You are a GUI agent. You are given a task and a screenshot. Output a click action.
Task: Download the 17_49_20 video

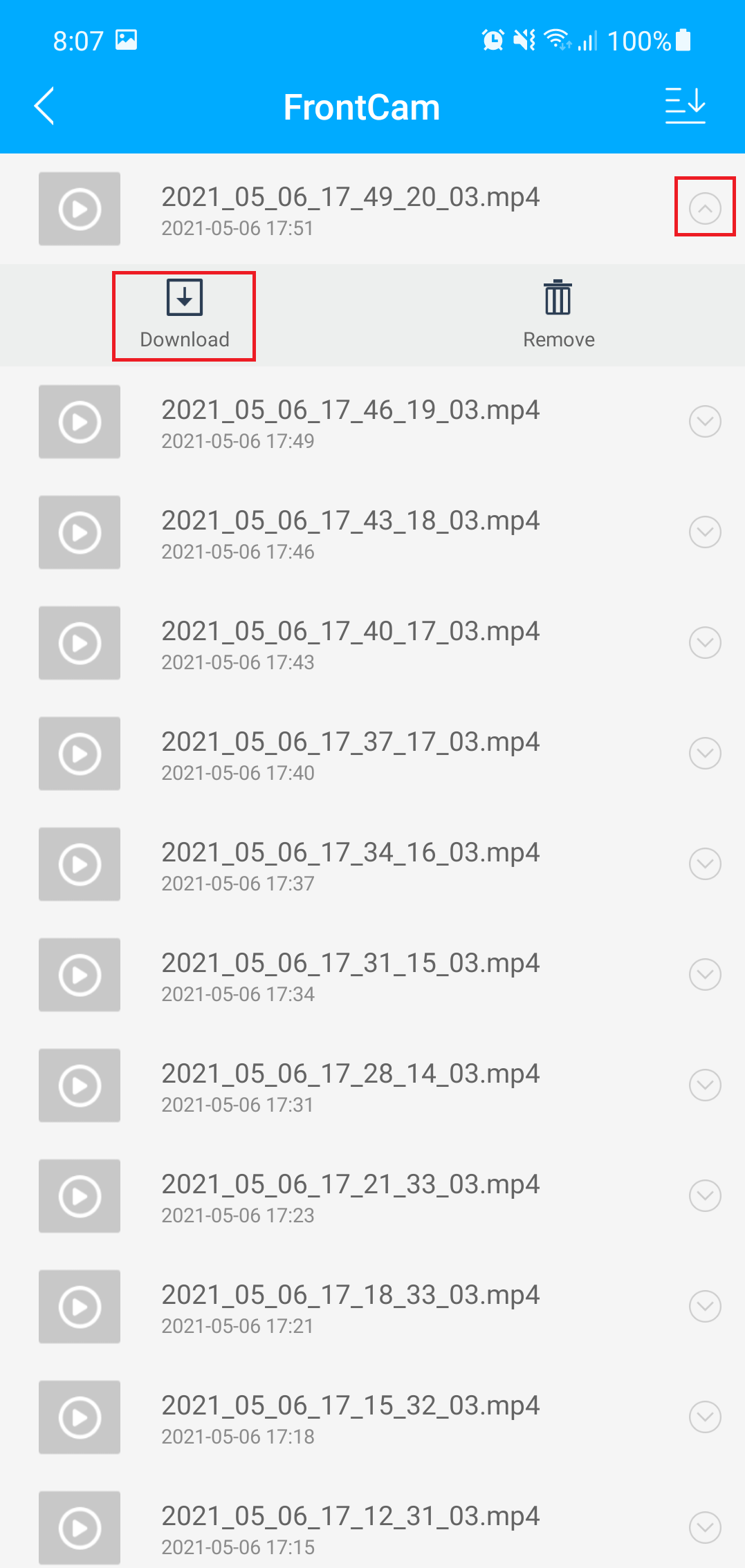pos(184,315)
